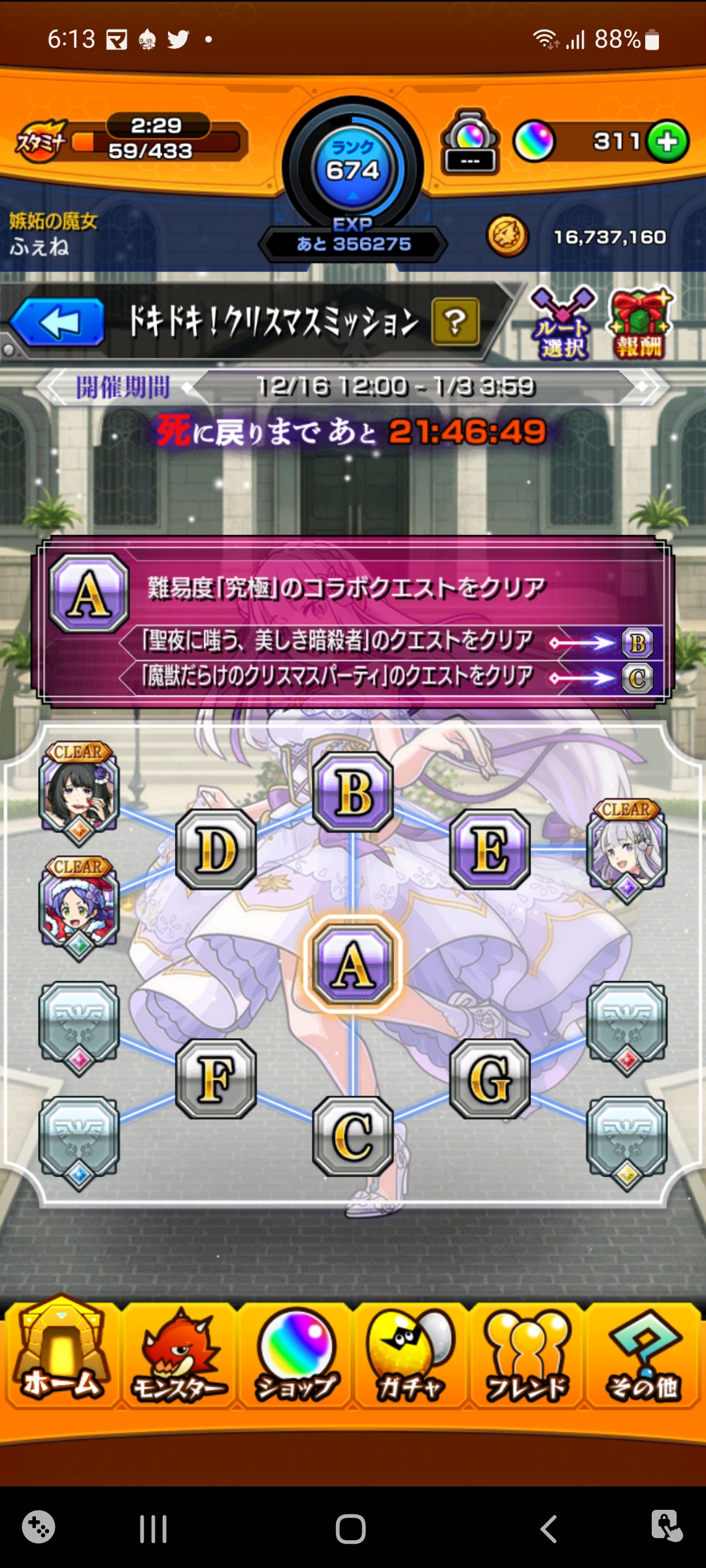Image resolution: width=706 pixels, height=1568 pixels.
Task: Select mission node E
Action: click(490, 849)
